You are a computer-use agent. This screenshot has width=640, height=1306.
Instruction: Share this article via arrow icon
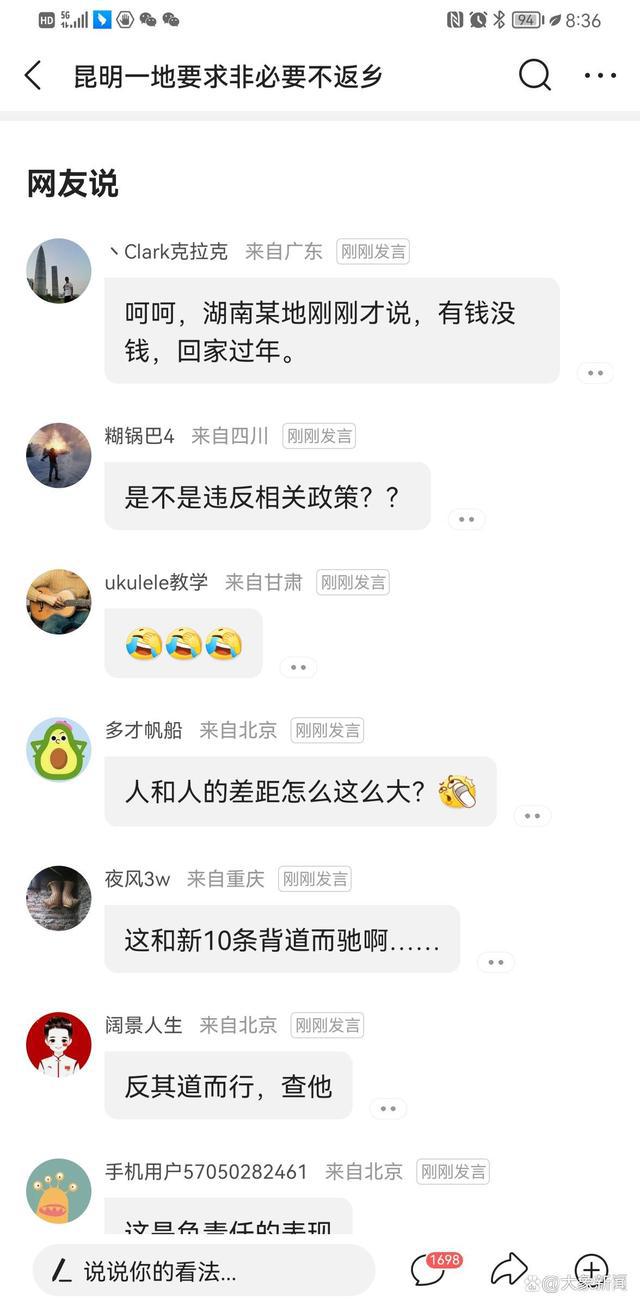click(509, 1270)
